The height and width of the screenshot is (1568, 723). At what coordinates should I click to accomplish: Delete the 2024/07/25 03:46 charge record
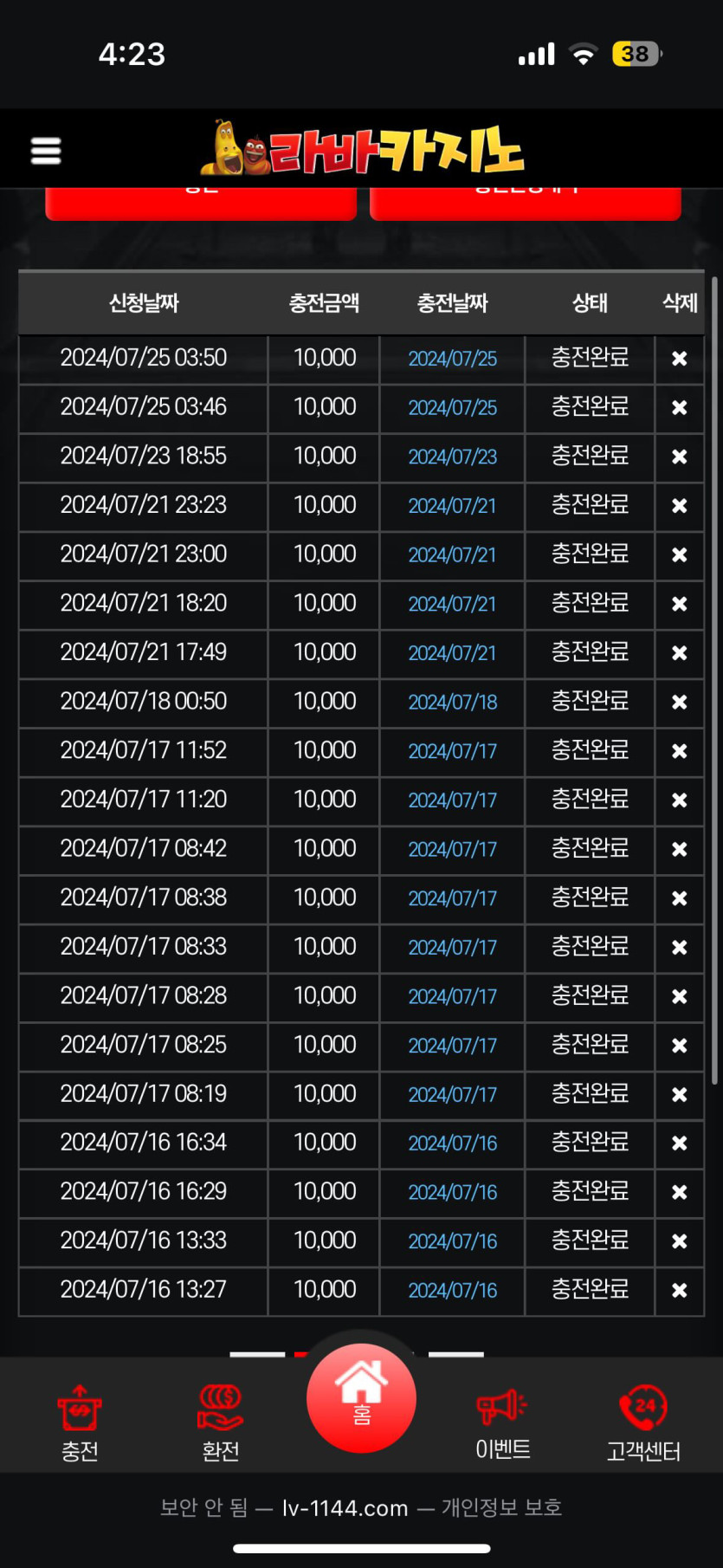[x=680, y=407]
